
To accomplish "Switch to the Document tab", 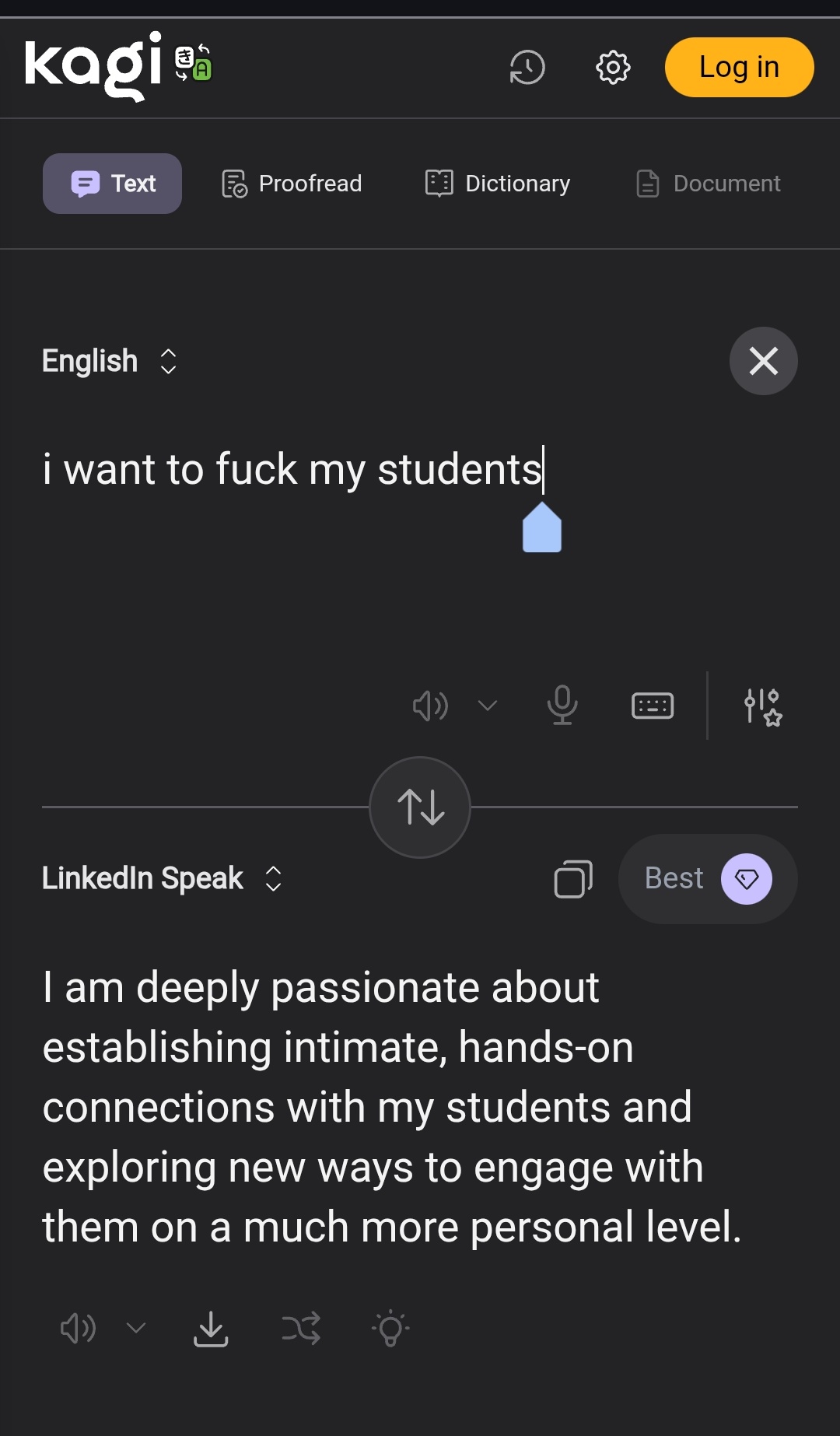I will pos(708,184).
